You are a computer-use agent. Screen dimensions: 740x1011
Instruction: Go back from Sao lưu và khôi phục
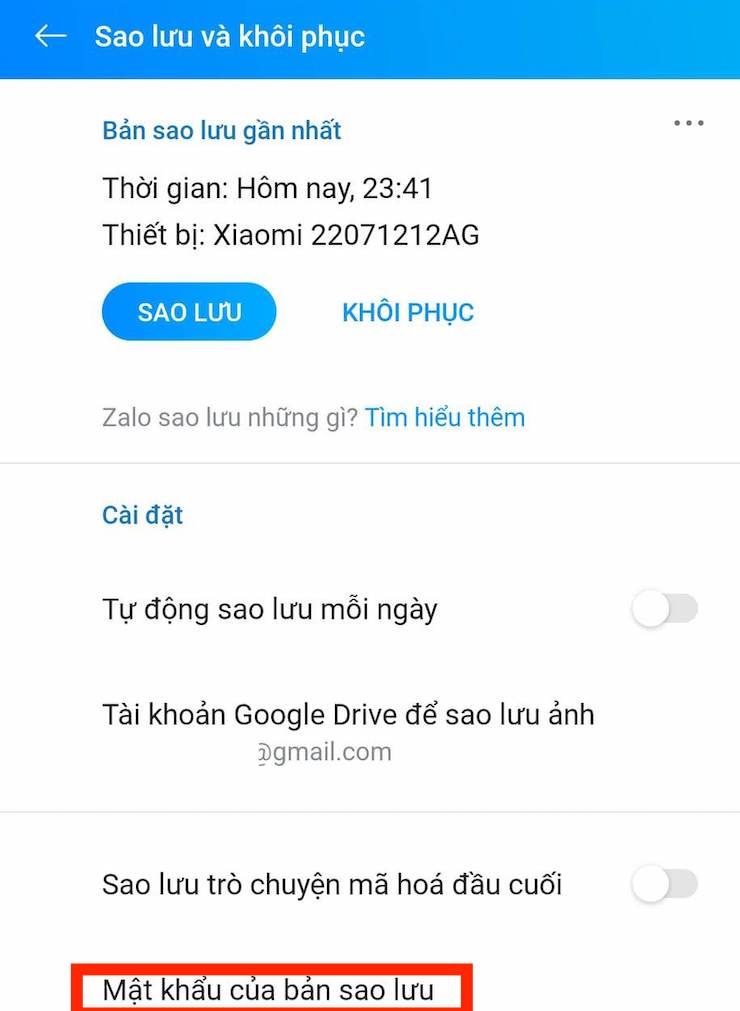49,37
